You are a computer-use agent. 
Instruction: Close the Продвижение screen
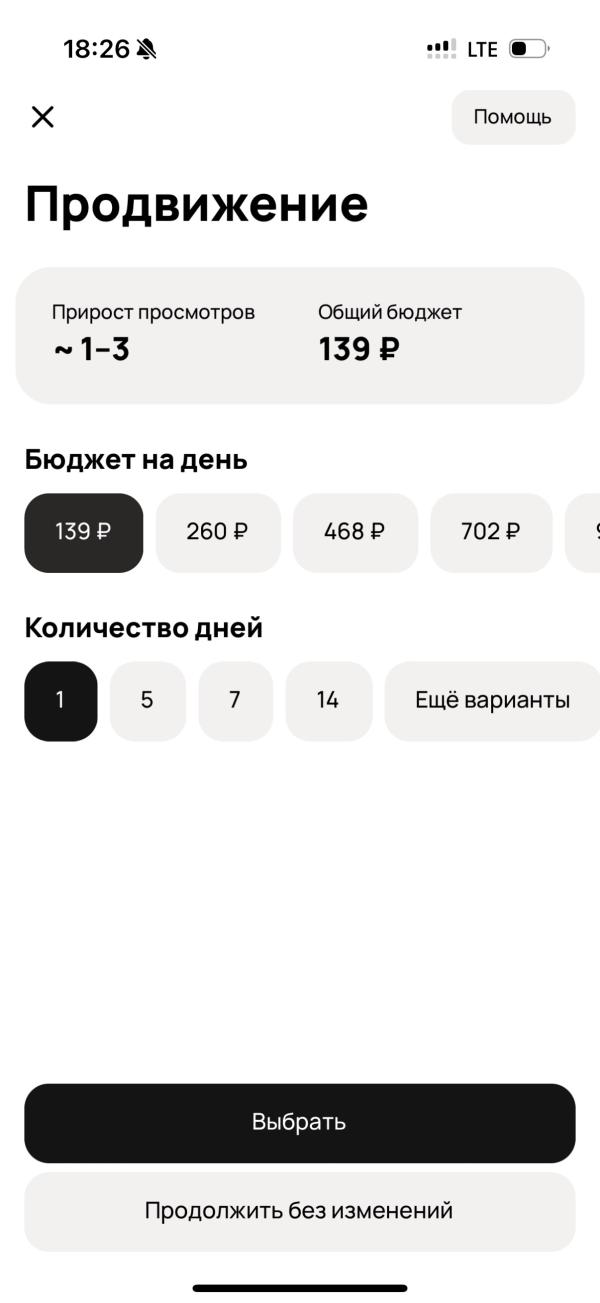coord(42,117)
